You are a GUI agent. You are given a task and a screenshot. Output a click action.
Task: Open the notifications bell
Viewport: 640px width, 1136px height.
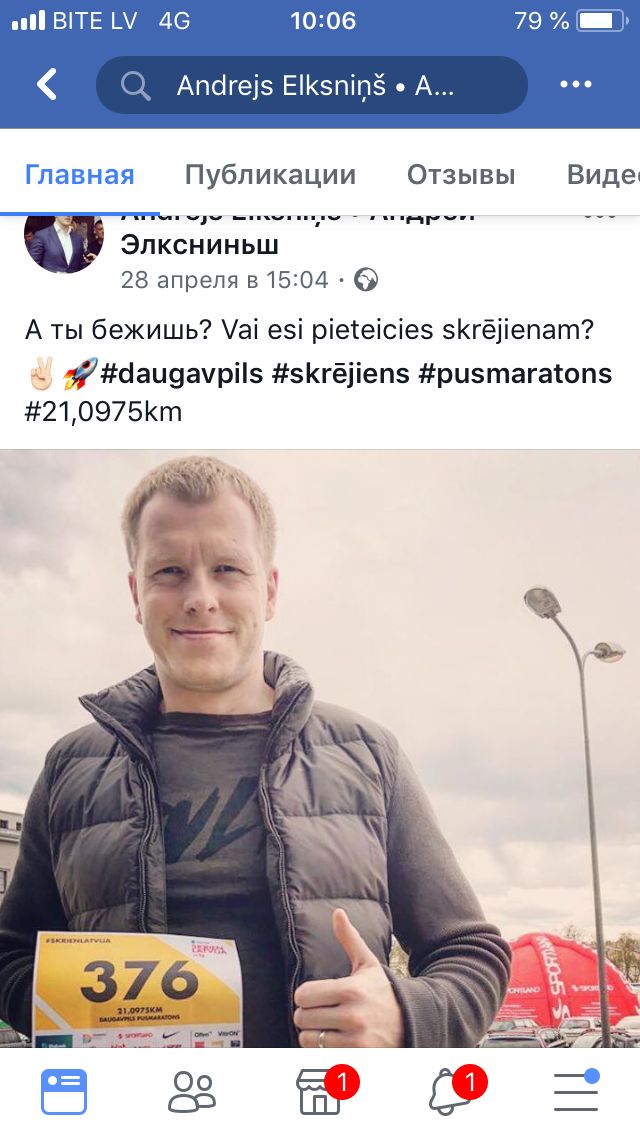[448, 1091]
